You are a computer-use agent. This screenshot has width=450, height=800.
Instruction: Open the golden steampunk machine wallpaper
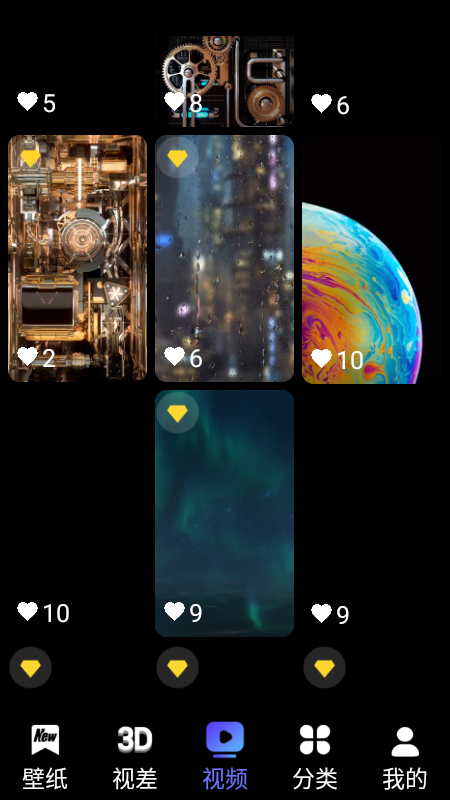point(78,258)
